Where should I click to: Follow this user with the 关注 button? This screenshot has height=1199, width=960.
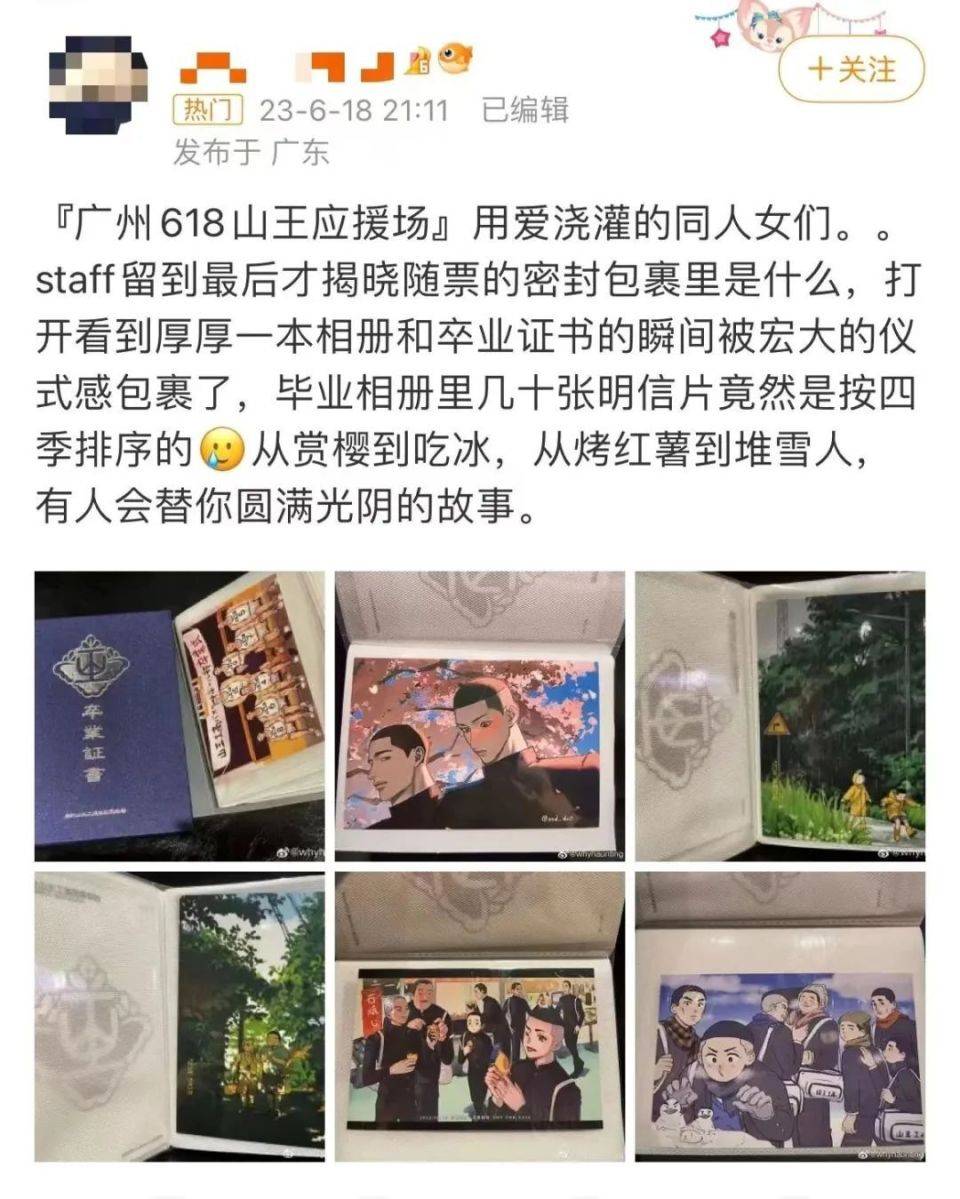click(x=851, y=70)
